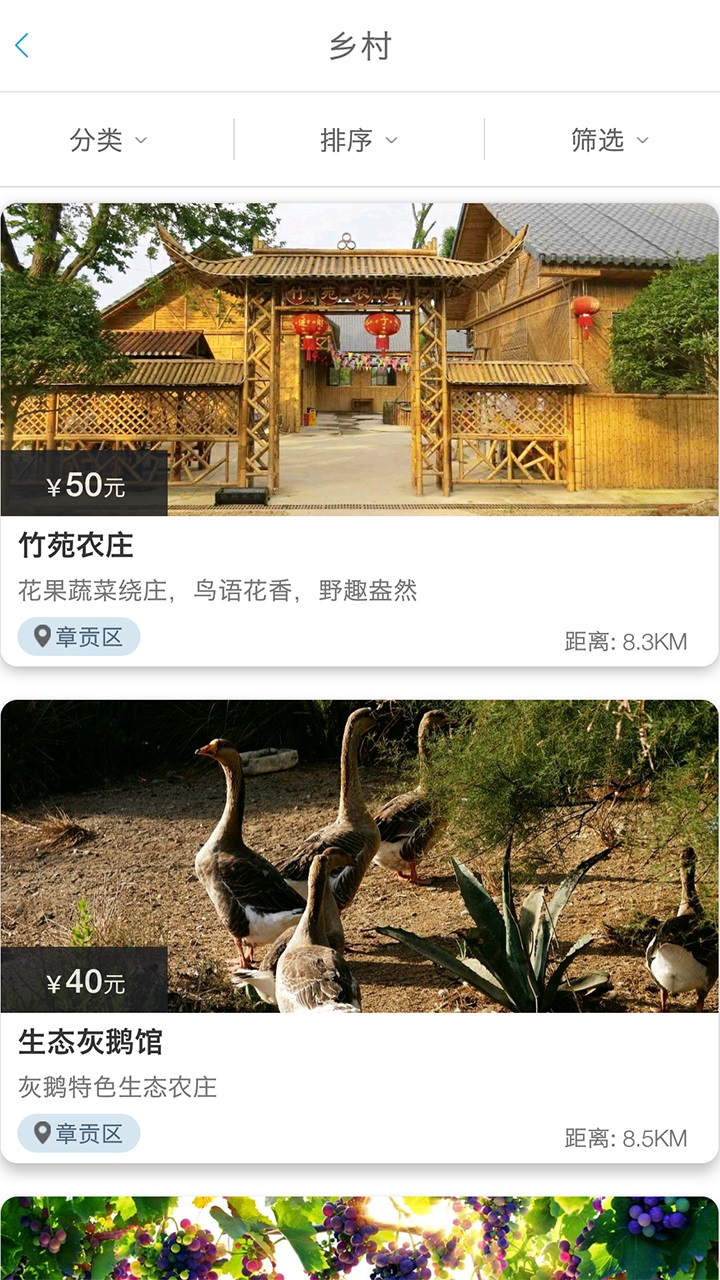This screenshot has height=1280, width=720.
Task: Tap the back arrow icon
Action: pyautogui.click(x=22, y=45)
